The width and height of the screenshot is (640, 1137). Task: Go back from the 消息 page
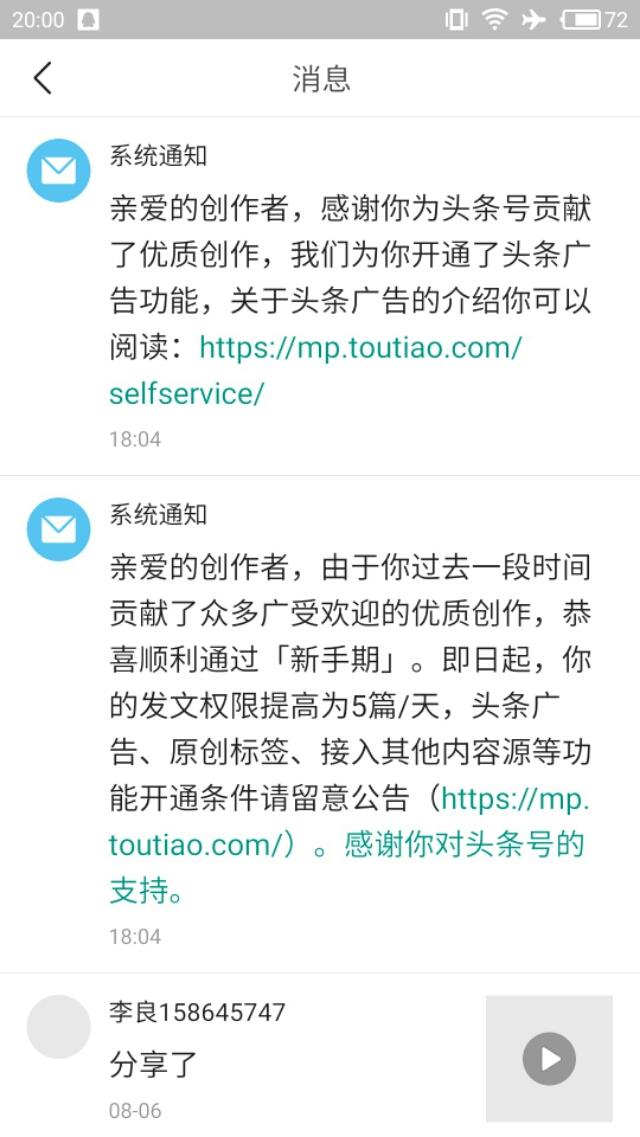pos(42,78)
